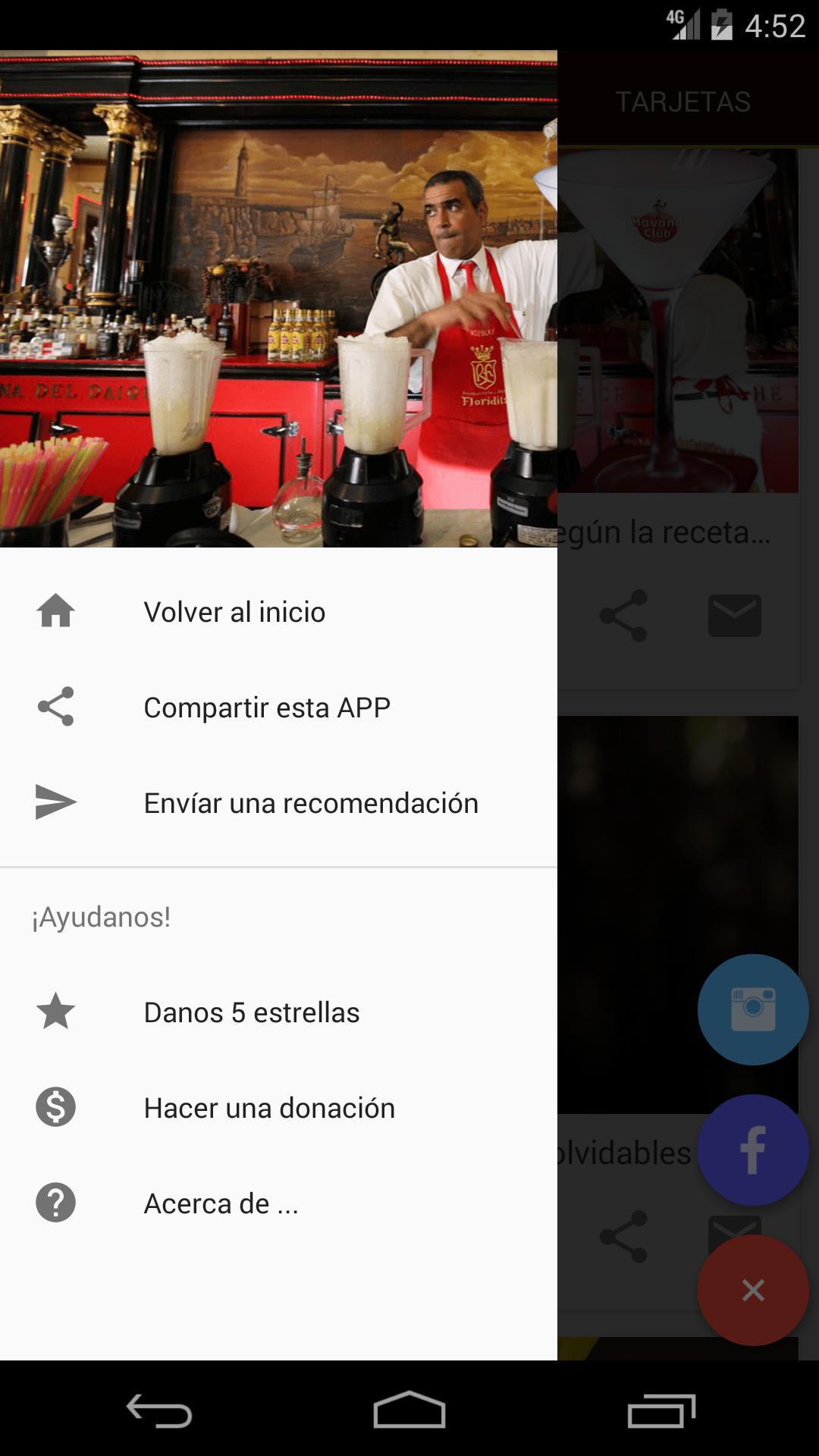Open the recent apps overview
Screen dimensions: 819x1456
661,1412
